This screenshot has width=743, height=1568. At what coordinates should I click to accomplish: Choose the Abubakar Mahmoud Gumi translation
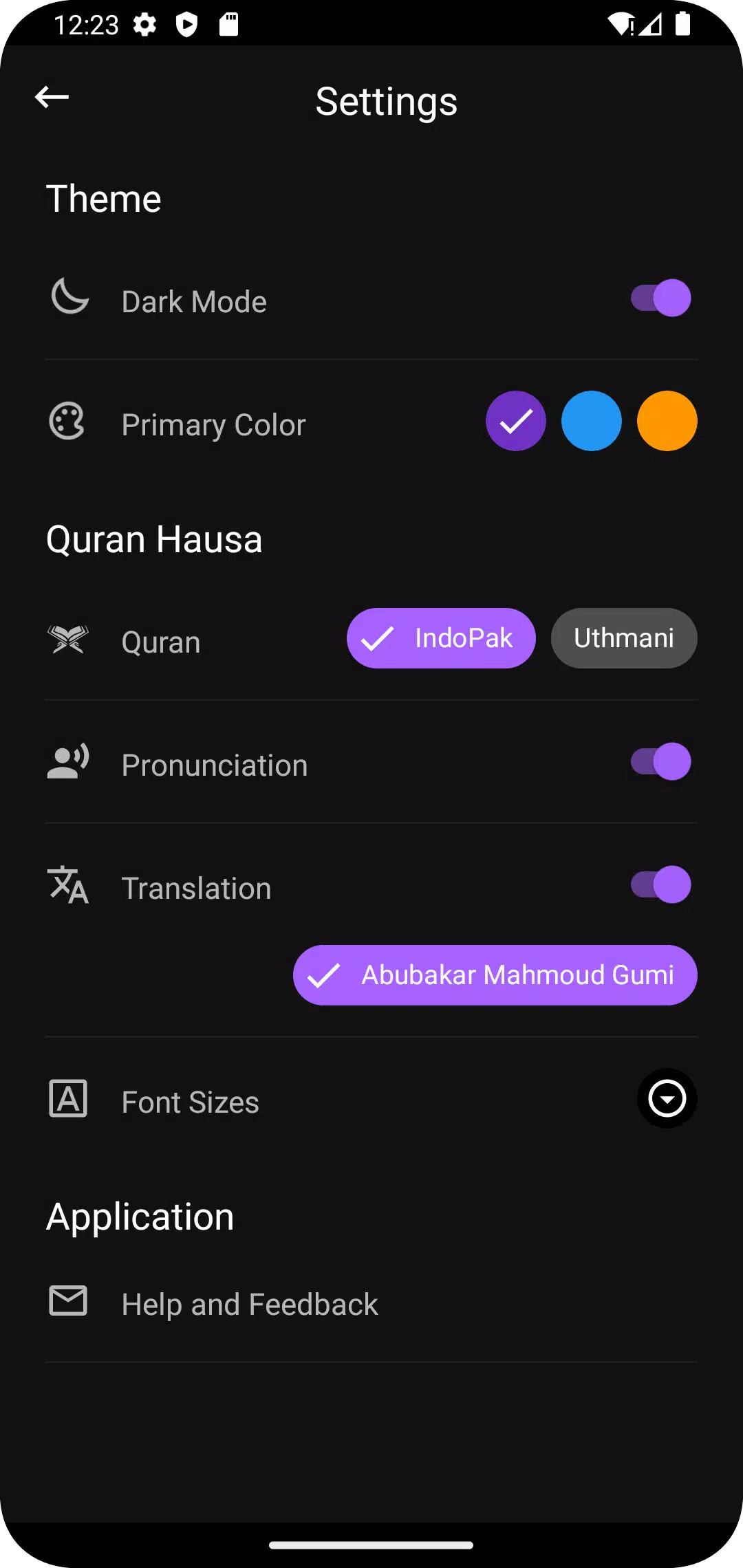495,974
